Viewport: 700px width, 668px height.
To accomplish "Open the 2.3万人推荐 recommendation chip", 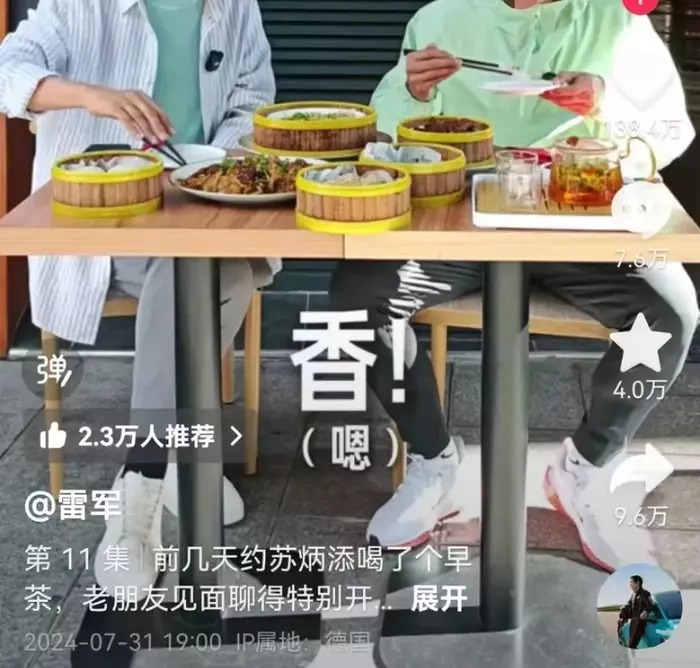I will pyautogui.click(x=141, y=435).
